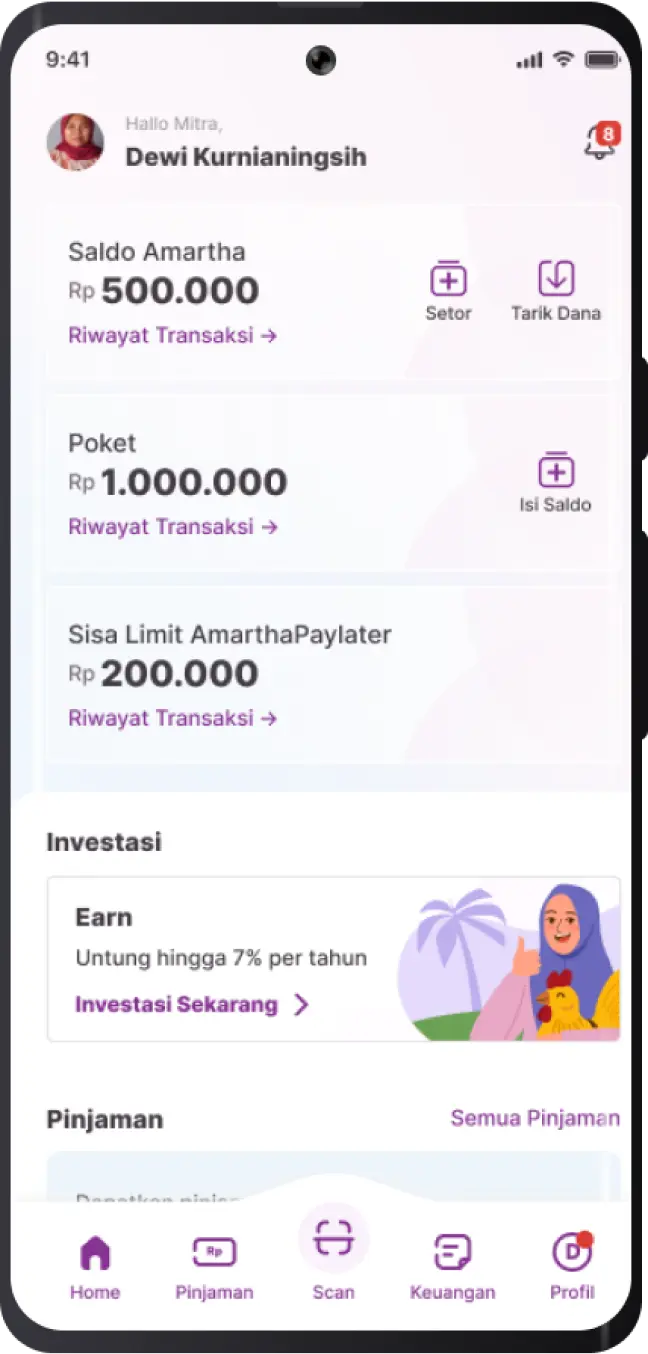Open Riwayat Transaksi under Saldo Amartha

(x=172, y=336)
